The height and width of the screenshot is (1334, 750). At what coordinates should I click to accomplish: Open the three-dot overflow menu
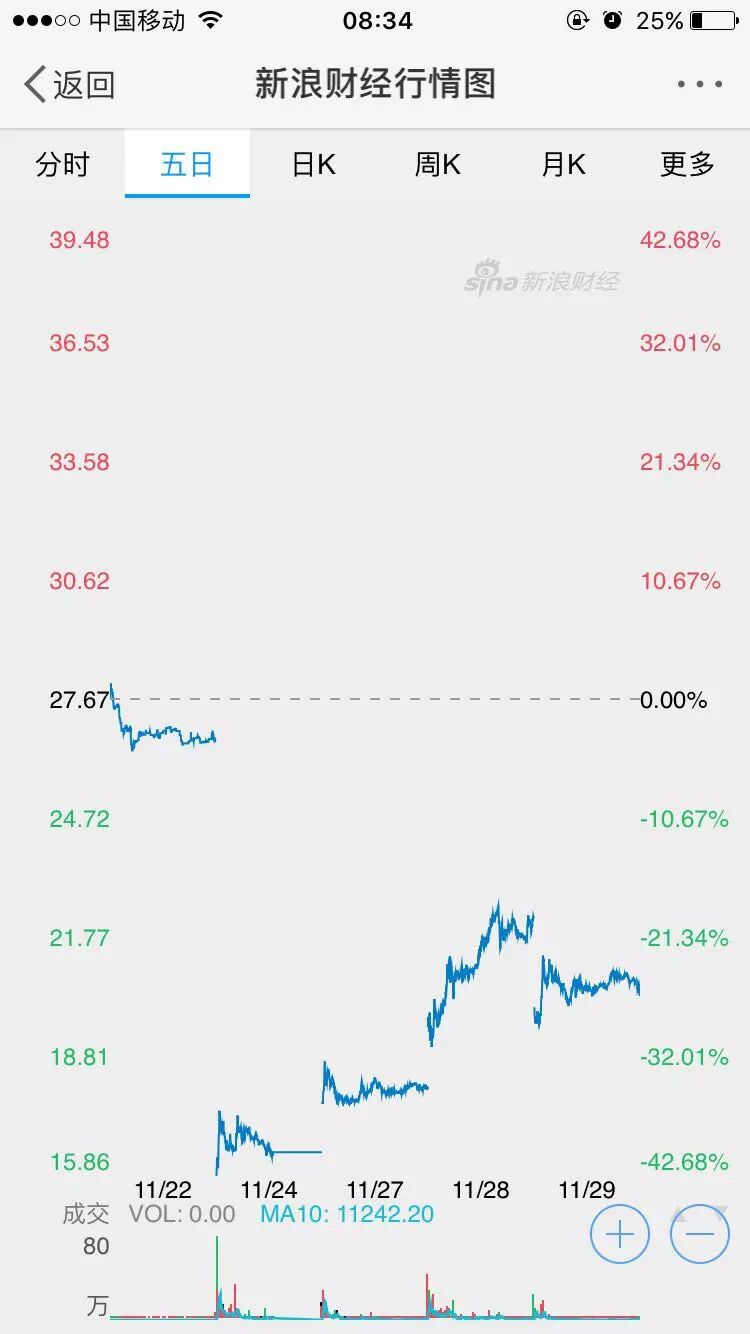(699, 85)
